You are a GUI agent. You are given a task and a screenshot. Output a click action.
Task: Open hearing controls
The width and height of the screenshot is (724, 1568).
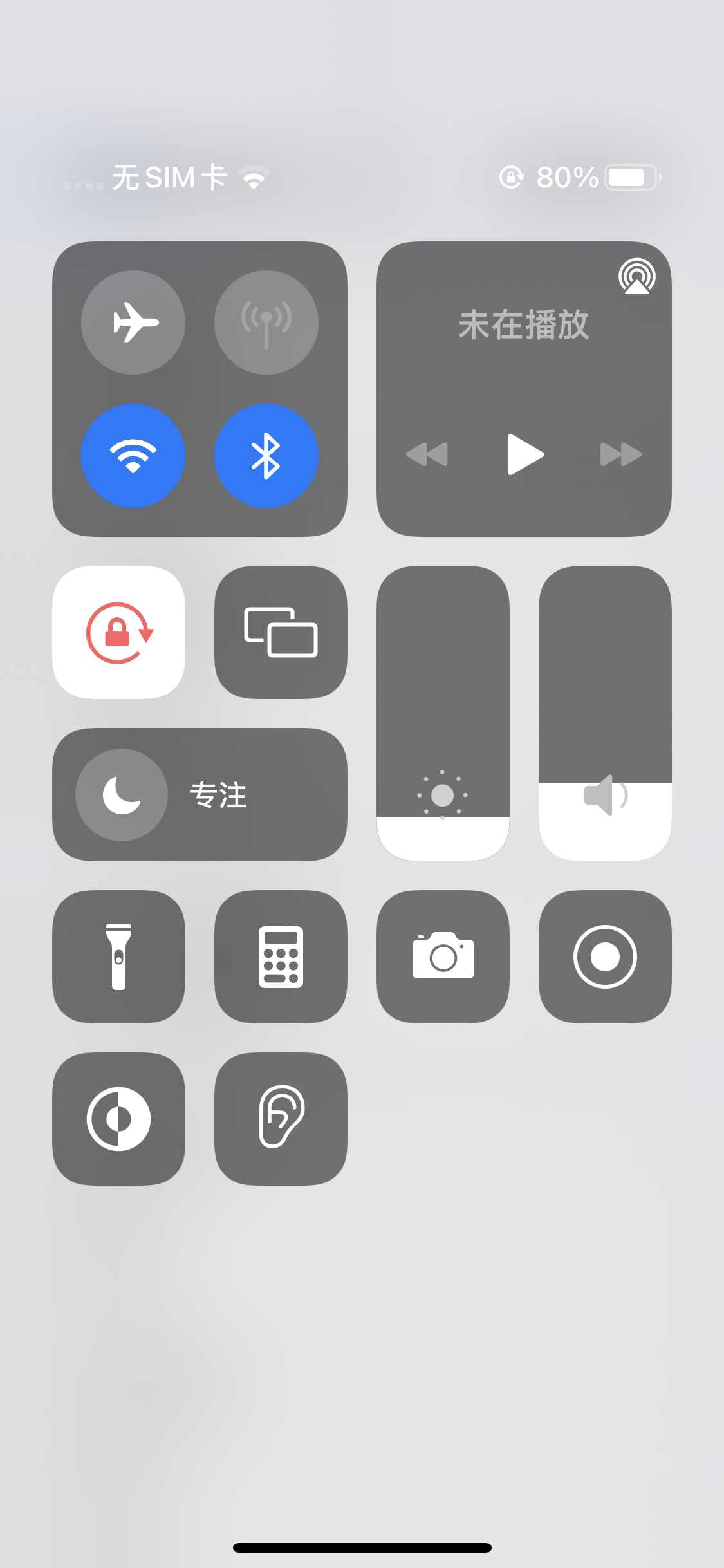[281, 1119]
